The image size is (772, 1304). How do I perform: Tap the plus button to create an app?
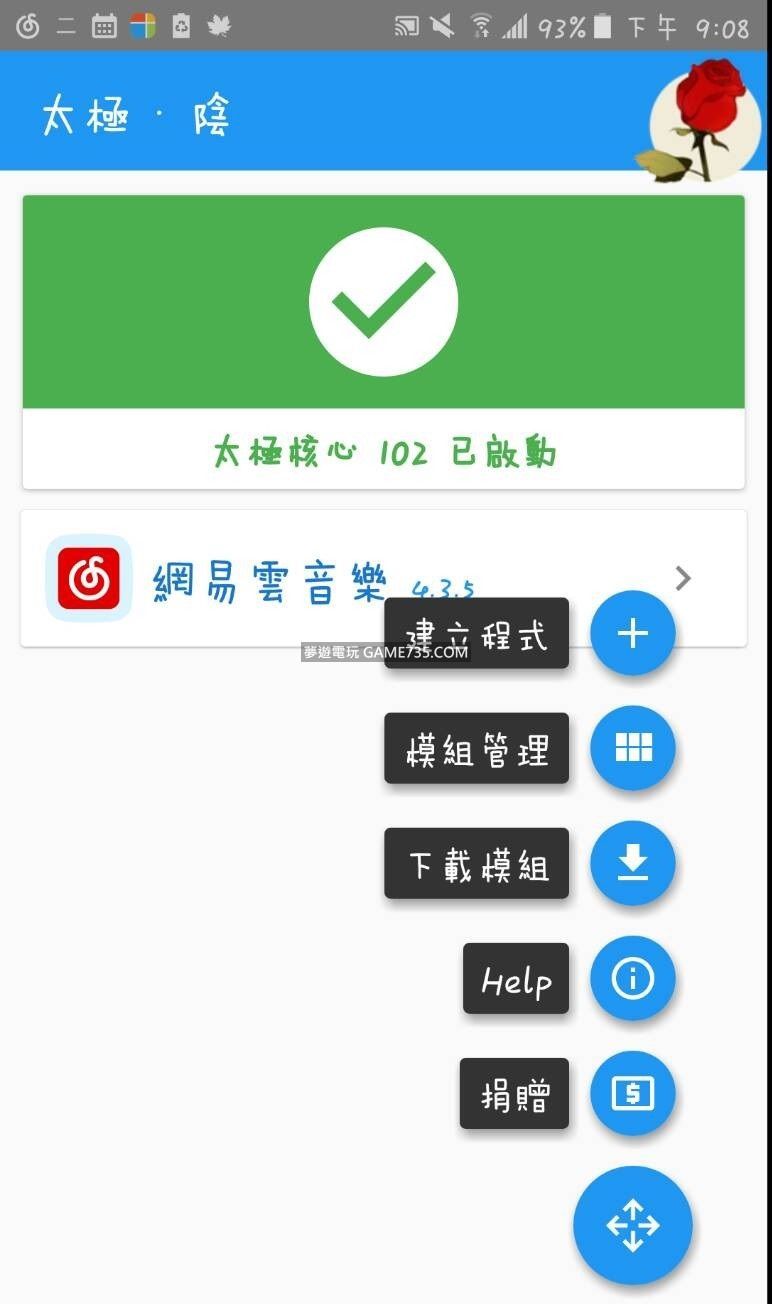click(632, 633)
